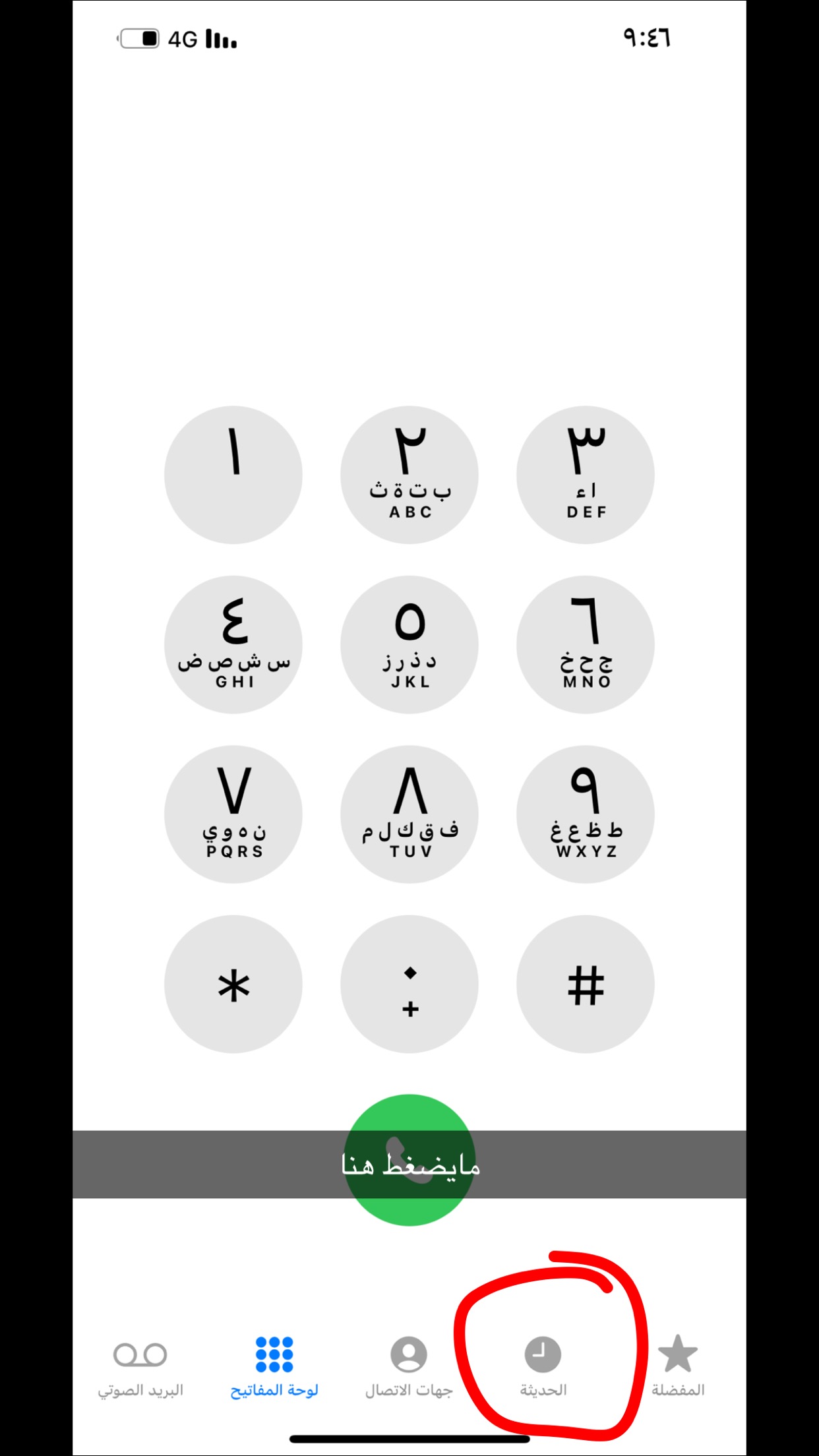Dial digit ١ on the keypad
819x1456 pixels.
pyautogui.click(x=233, y=475)
